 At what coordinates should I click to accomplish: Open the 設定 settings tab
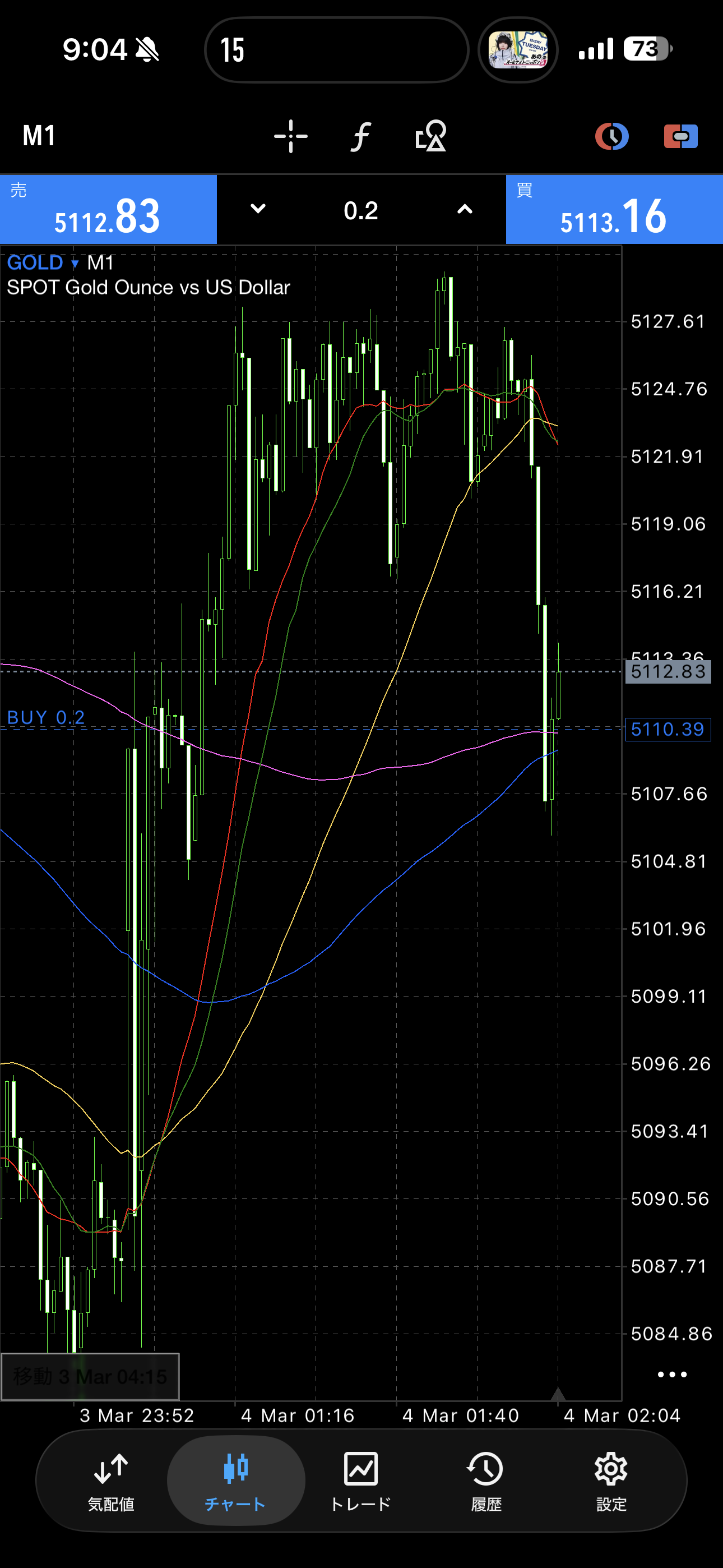[611, 1481]
